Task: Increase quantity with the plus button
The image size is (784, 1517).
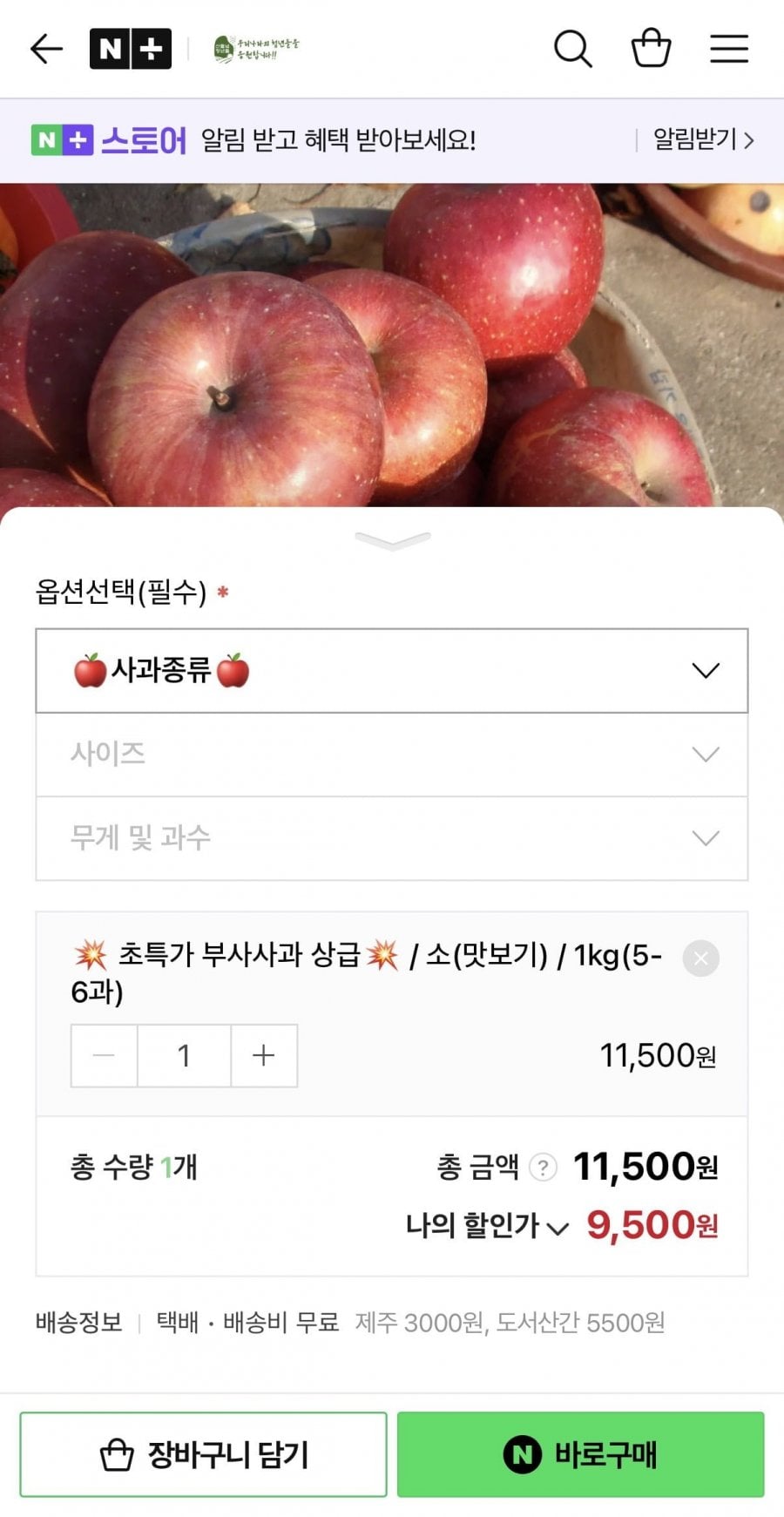Action: pos(264,1056)
